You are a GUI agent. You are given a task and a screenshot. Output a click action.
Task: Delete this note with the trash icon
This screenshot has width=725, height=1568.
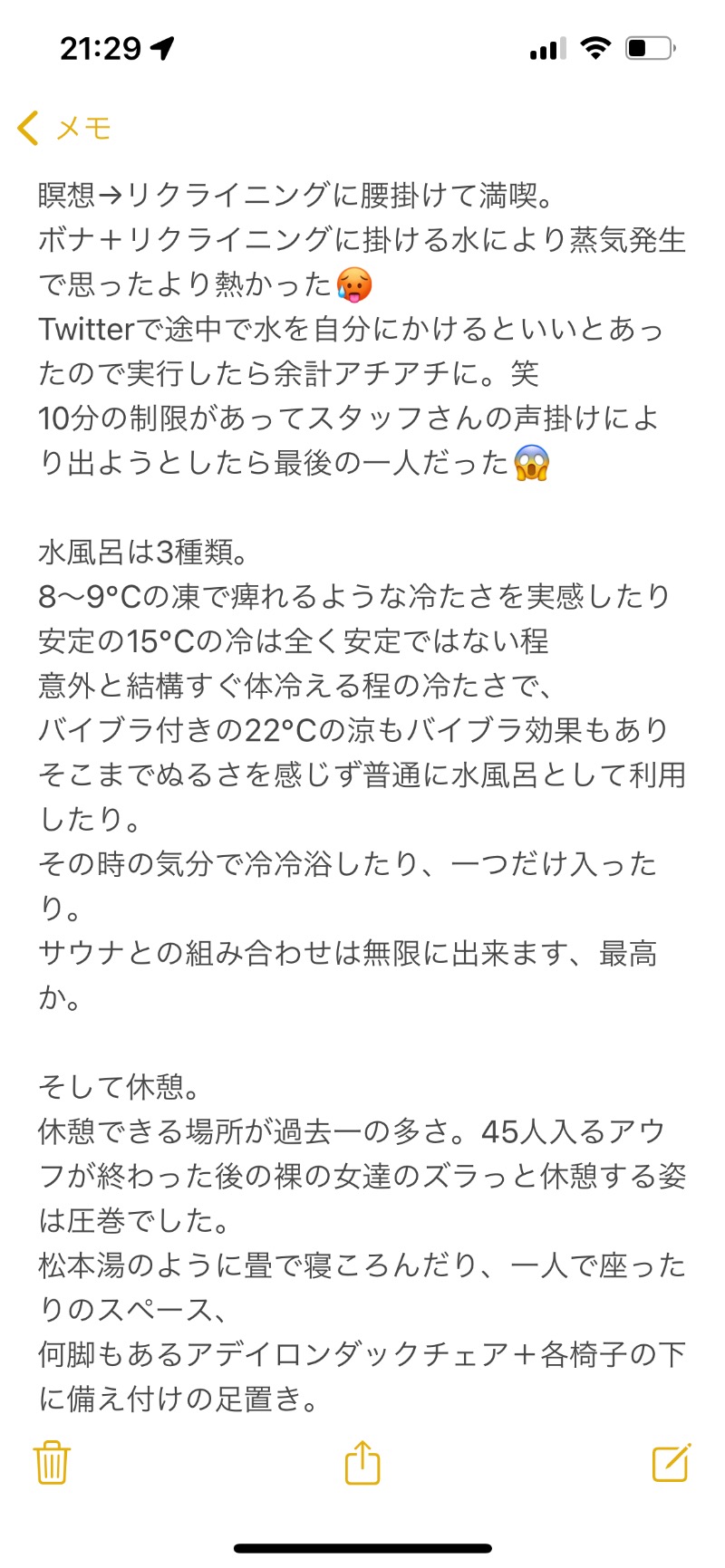pyautogui.click(x=52, y=1462)
